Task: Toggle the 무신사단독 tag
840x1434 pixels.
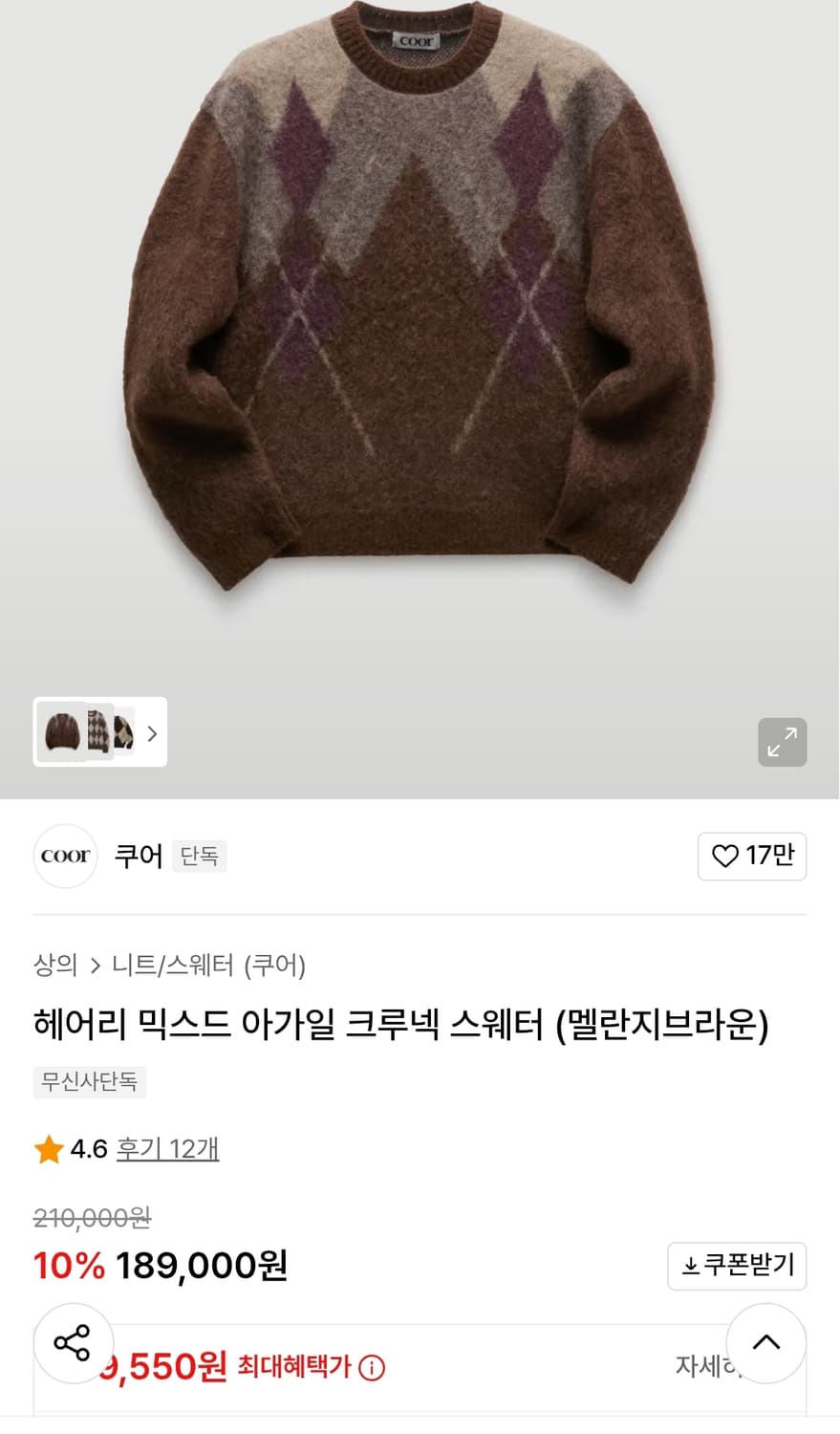Action: coord(89,1082)
